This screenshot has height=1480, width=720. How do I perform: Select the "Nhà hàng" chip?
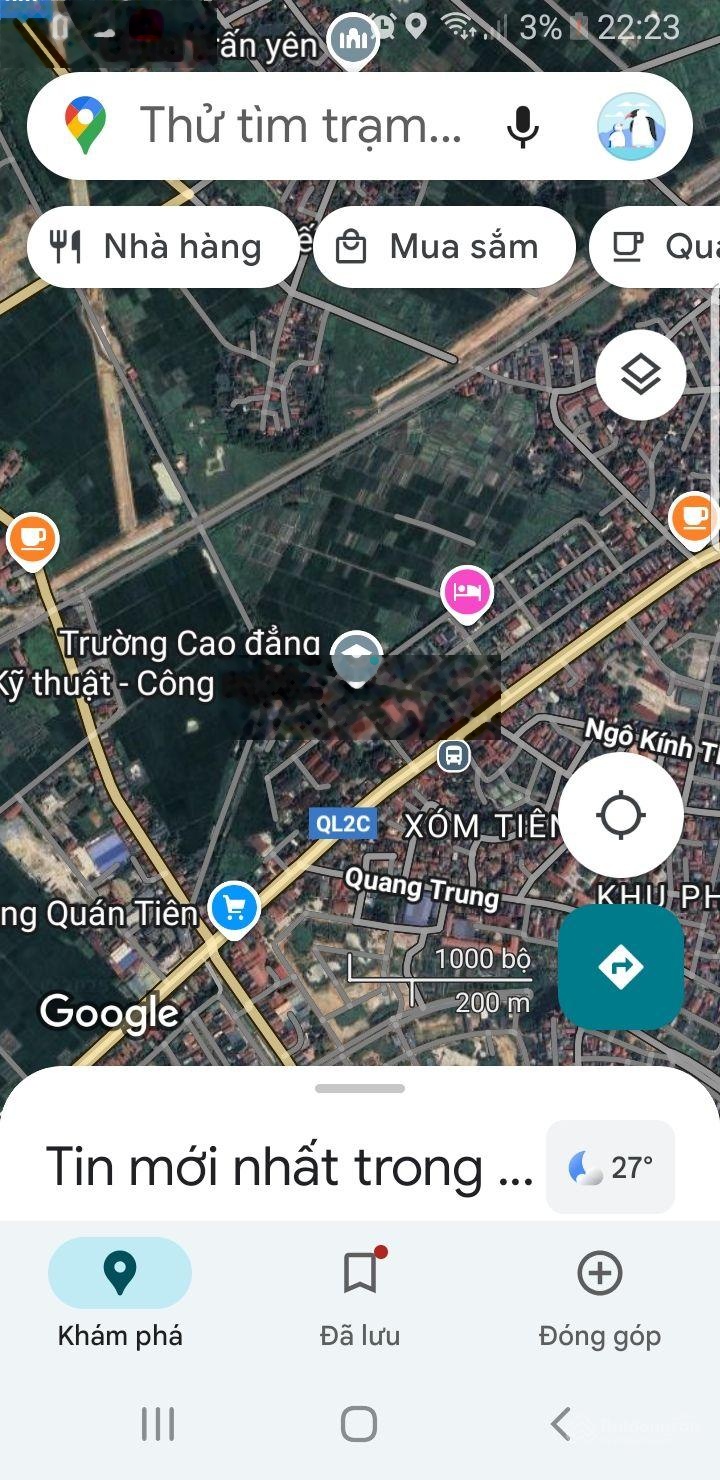tap(162, 247)
